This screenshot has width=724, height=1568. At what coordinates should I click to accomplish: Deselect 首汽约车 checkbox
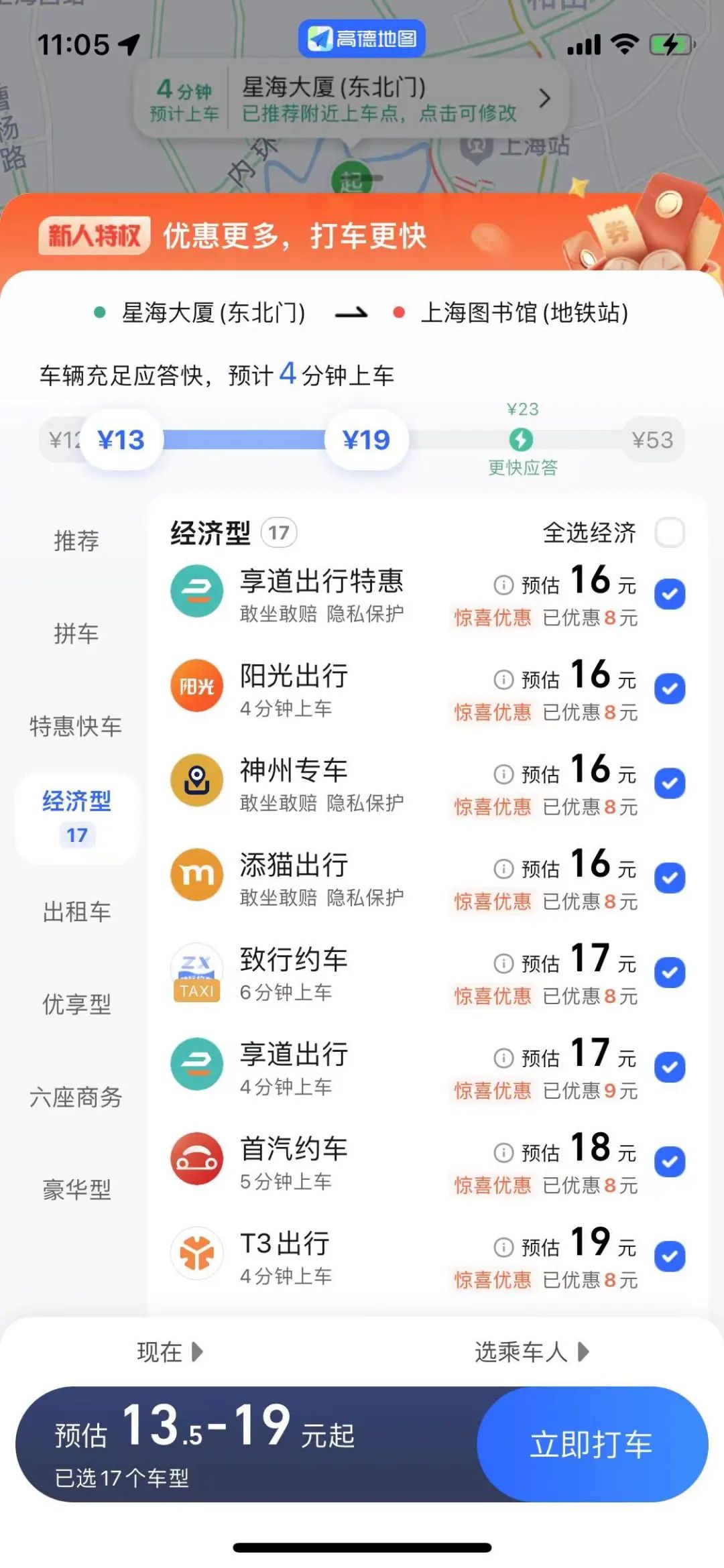[x=670, y=1161]
